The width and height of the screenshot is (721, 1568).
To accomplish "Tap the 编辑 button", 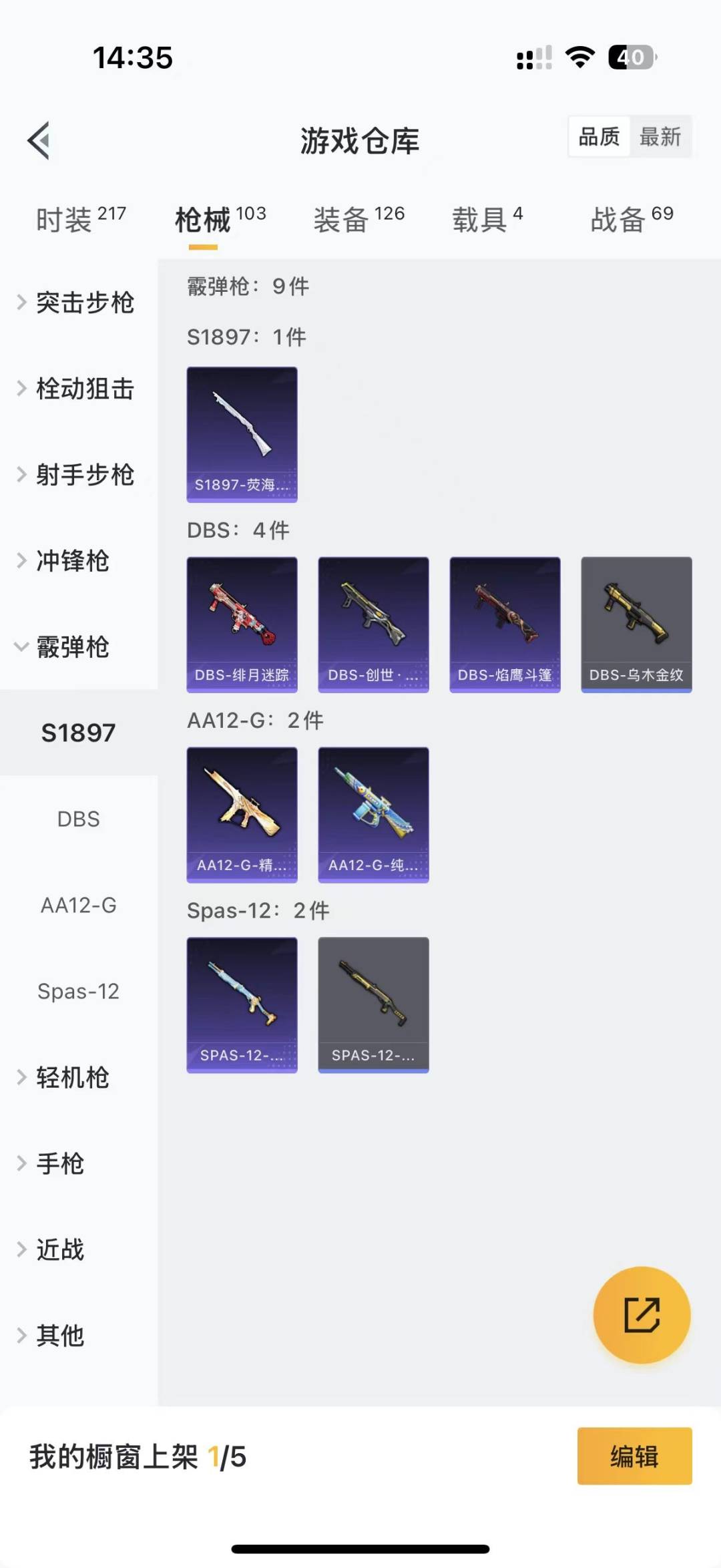I will (x=634, y=1456).
